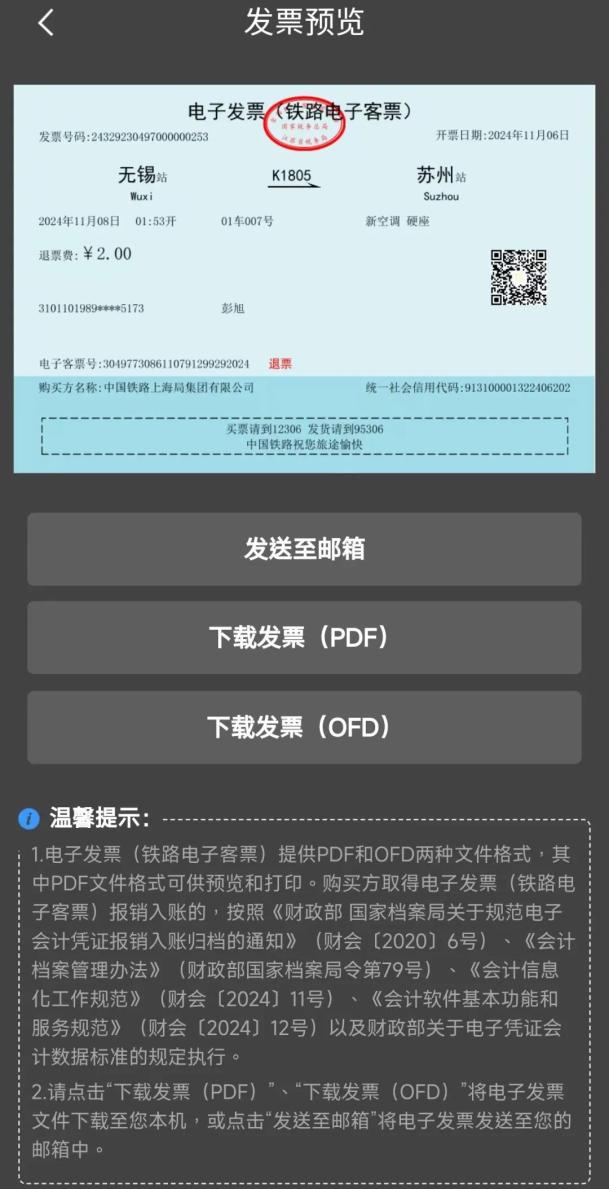Viewport: 609px width, 1189px height.
Task: Send the invoice to email (发送至邮箱)
Action: [304, 549]
